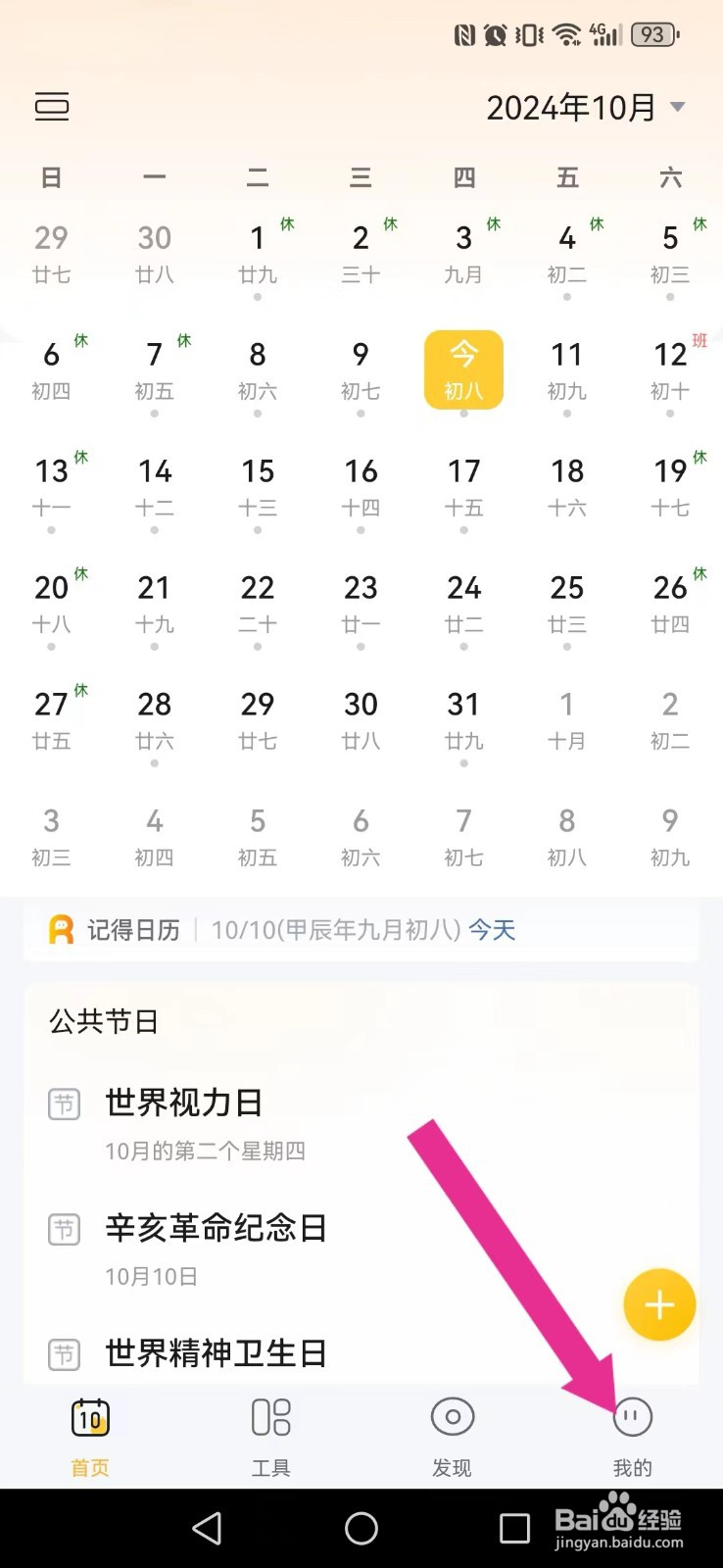Select the 工具 tools icon
Viewport: 723px width, 1568px height.
[270, 1417]
